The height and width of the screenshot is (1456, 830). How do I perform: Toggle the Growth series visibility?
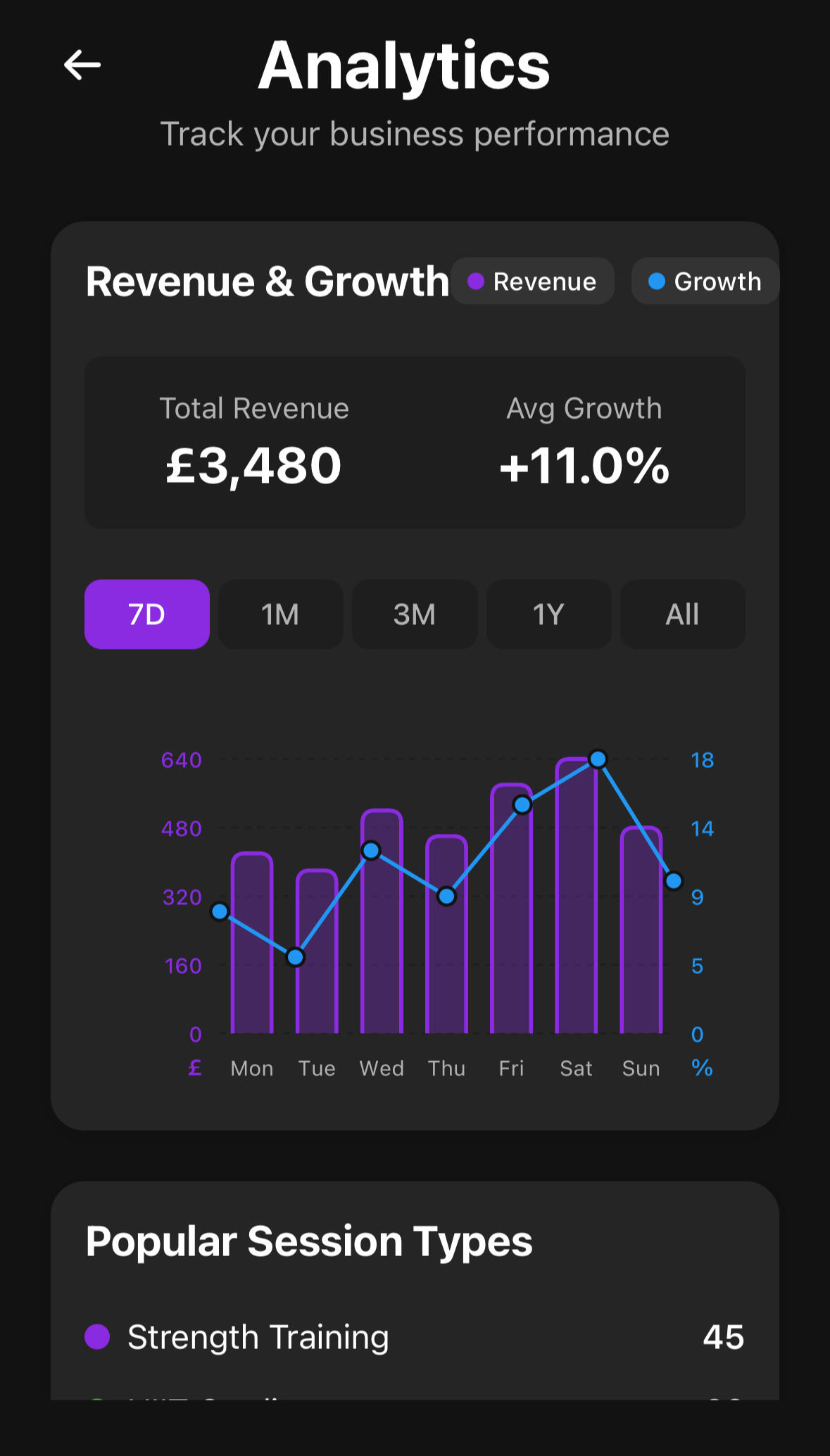[705, 281]
